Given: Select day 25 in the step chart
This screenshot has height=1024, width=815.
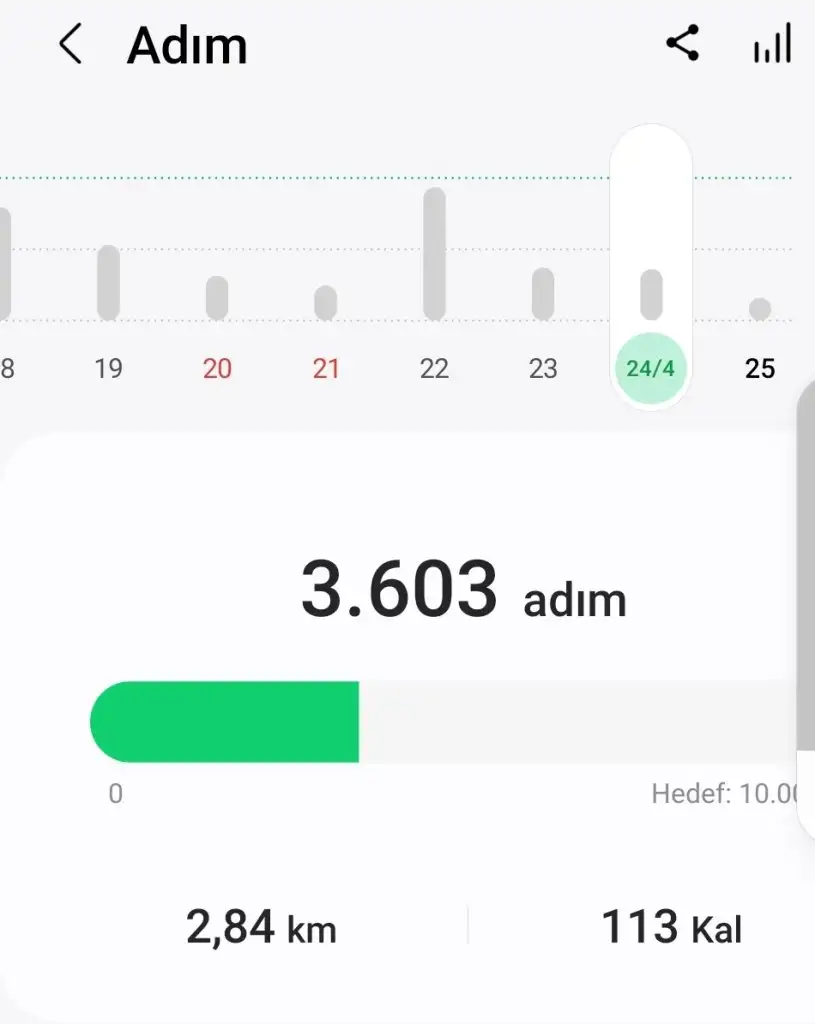Looking at the screenshot, I should 760,368.
